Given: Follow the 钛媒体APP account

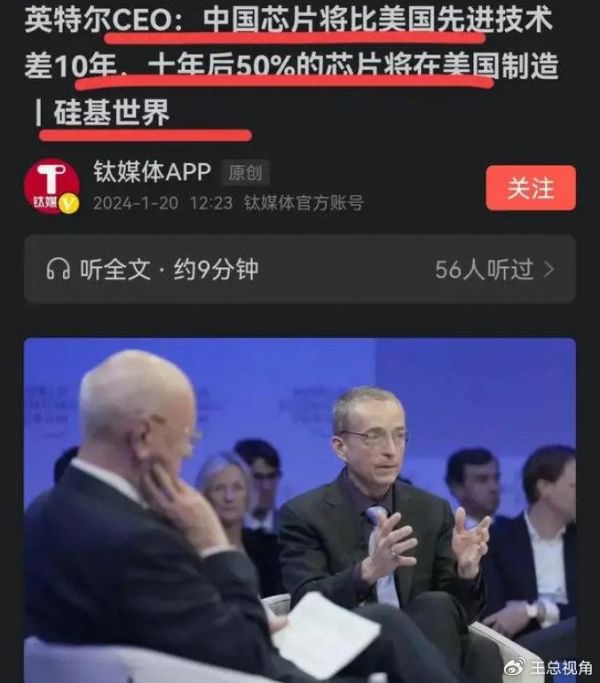Looking at the screenshot, I should pyautogui.click(x=530, y=187).
